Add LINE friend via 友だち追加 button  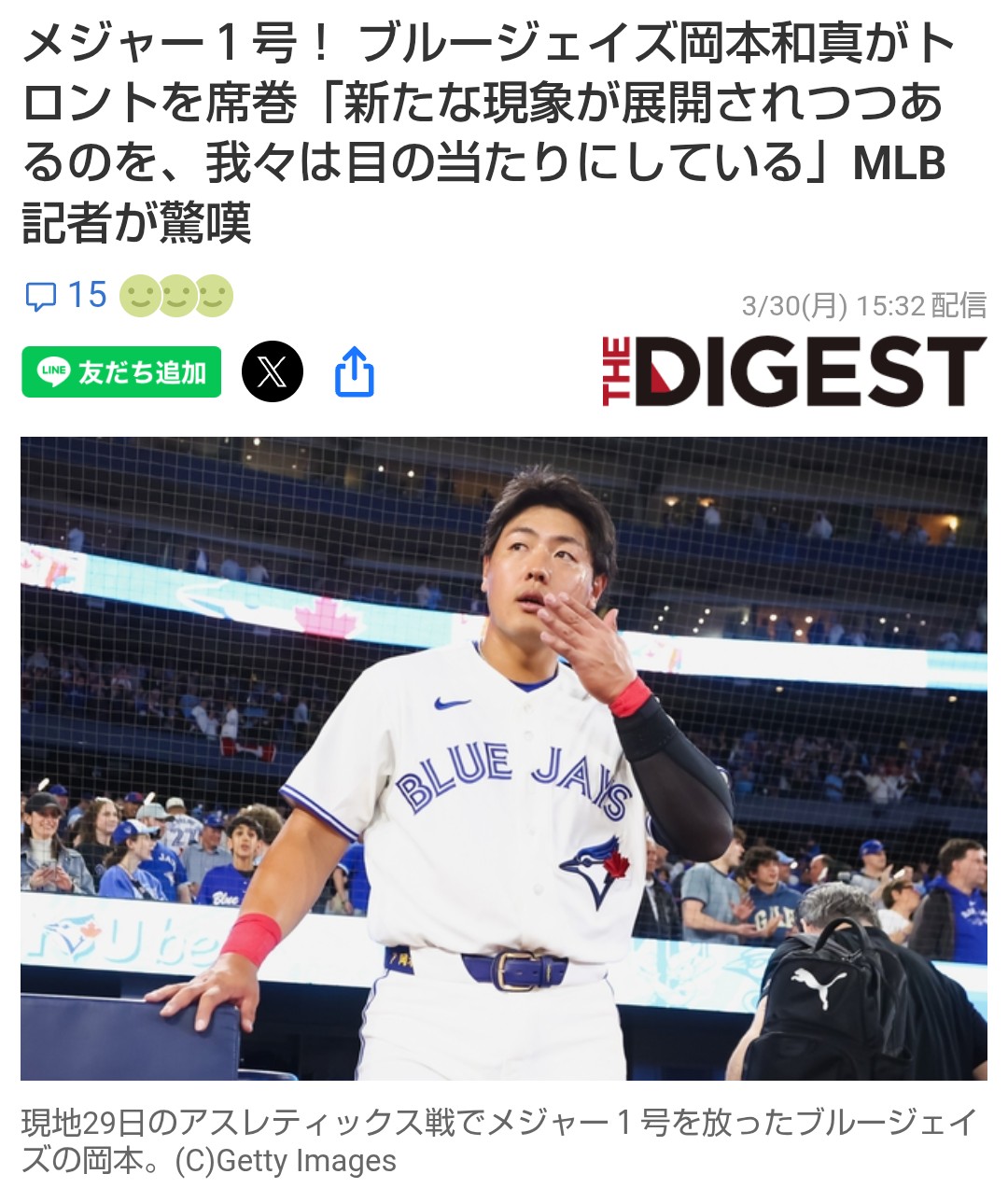tap(121, 372)
